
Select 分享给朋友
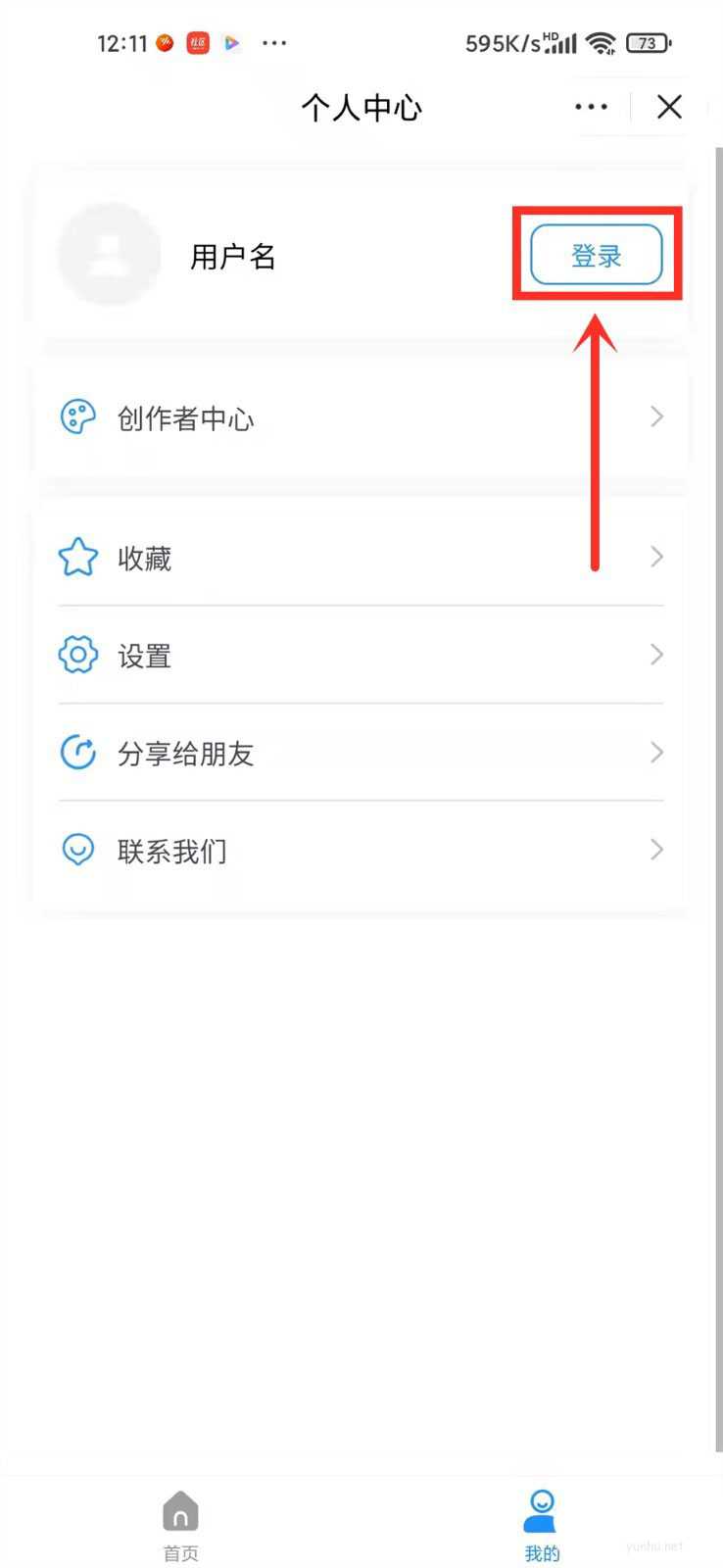pyautogui.click(x=361, y=753)
